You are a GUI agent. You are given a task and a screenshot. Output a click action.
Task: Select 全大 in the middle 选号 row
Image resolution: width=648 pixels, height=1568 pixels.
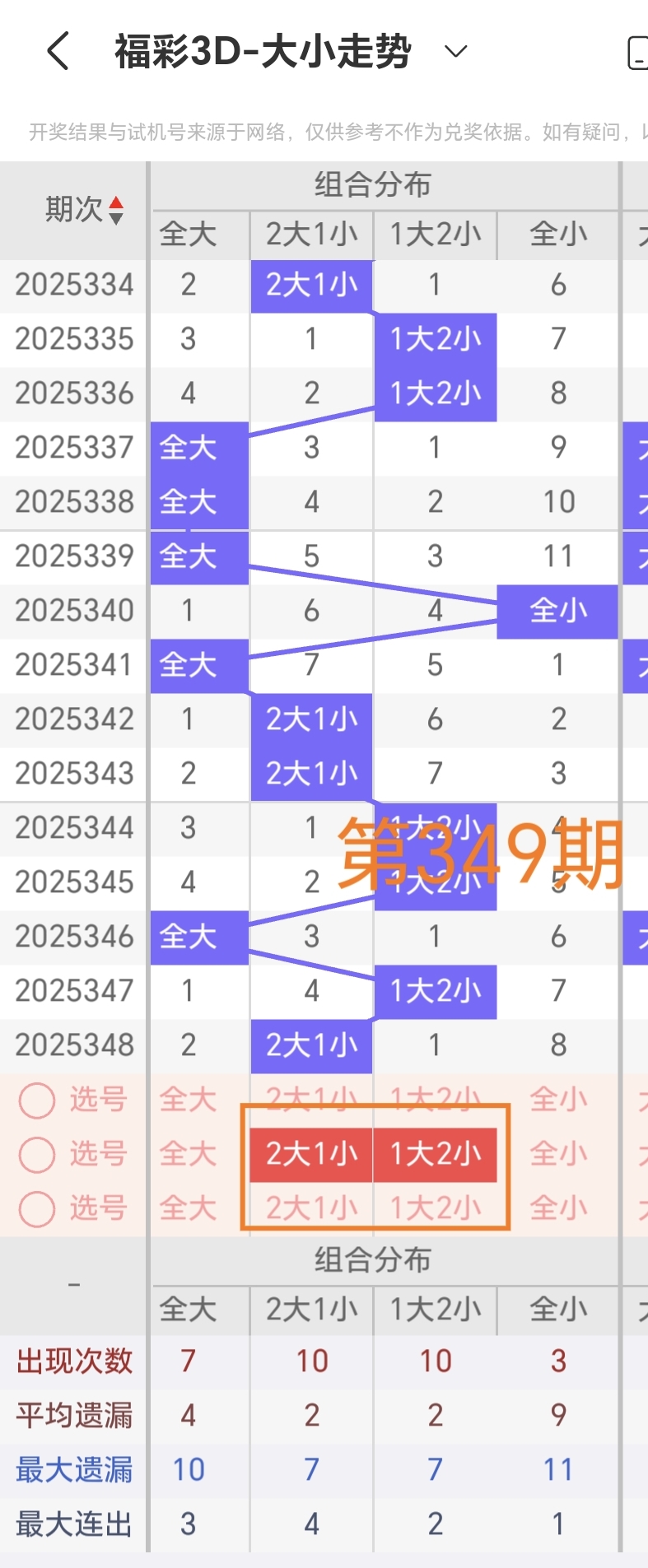point(188,1155)
